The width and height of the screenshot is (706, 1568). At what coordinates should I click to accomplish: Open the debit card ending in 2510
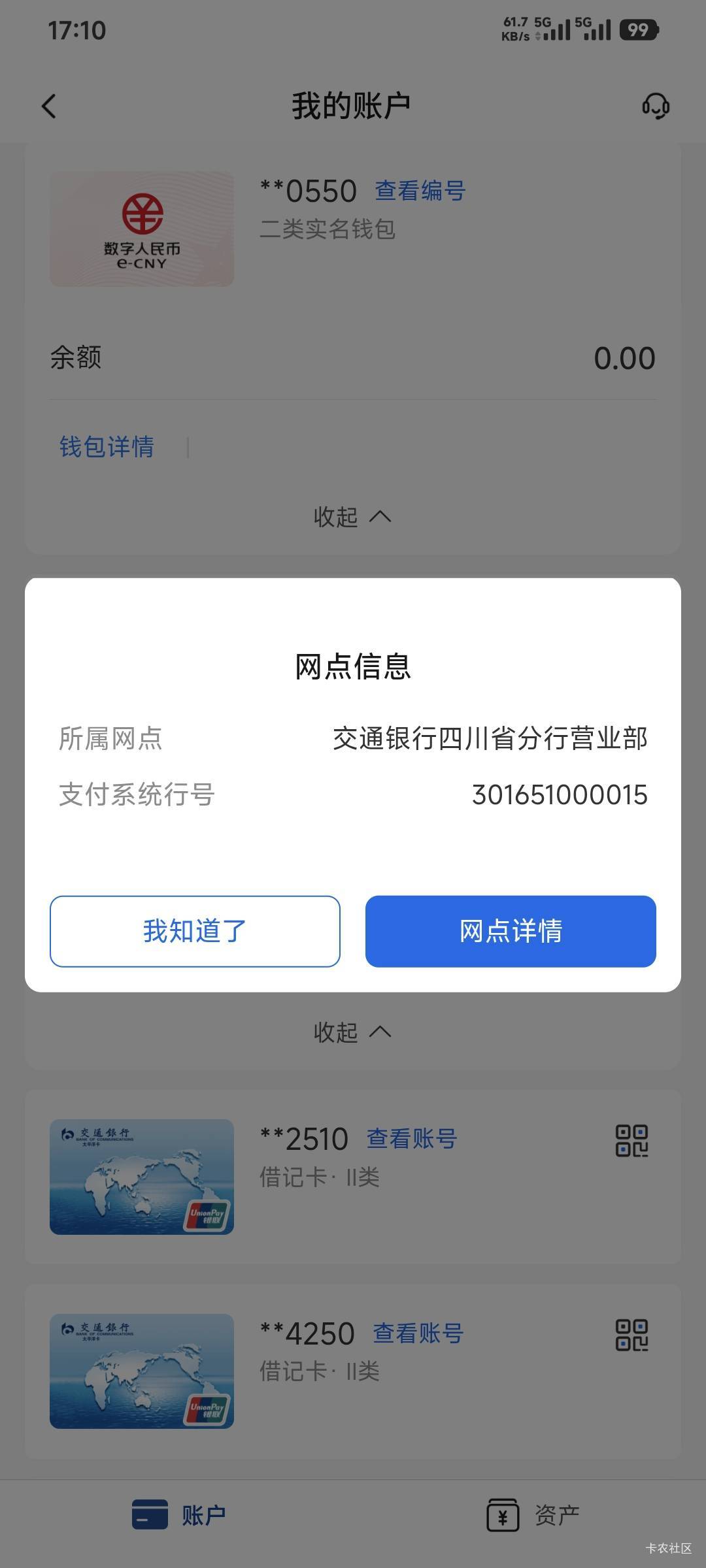pos(142,1177)
